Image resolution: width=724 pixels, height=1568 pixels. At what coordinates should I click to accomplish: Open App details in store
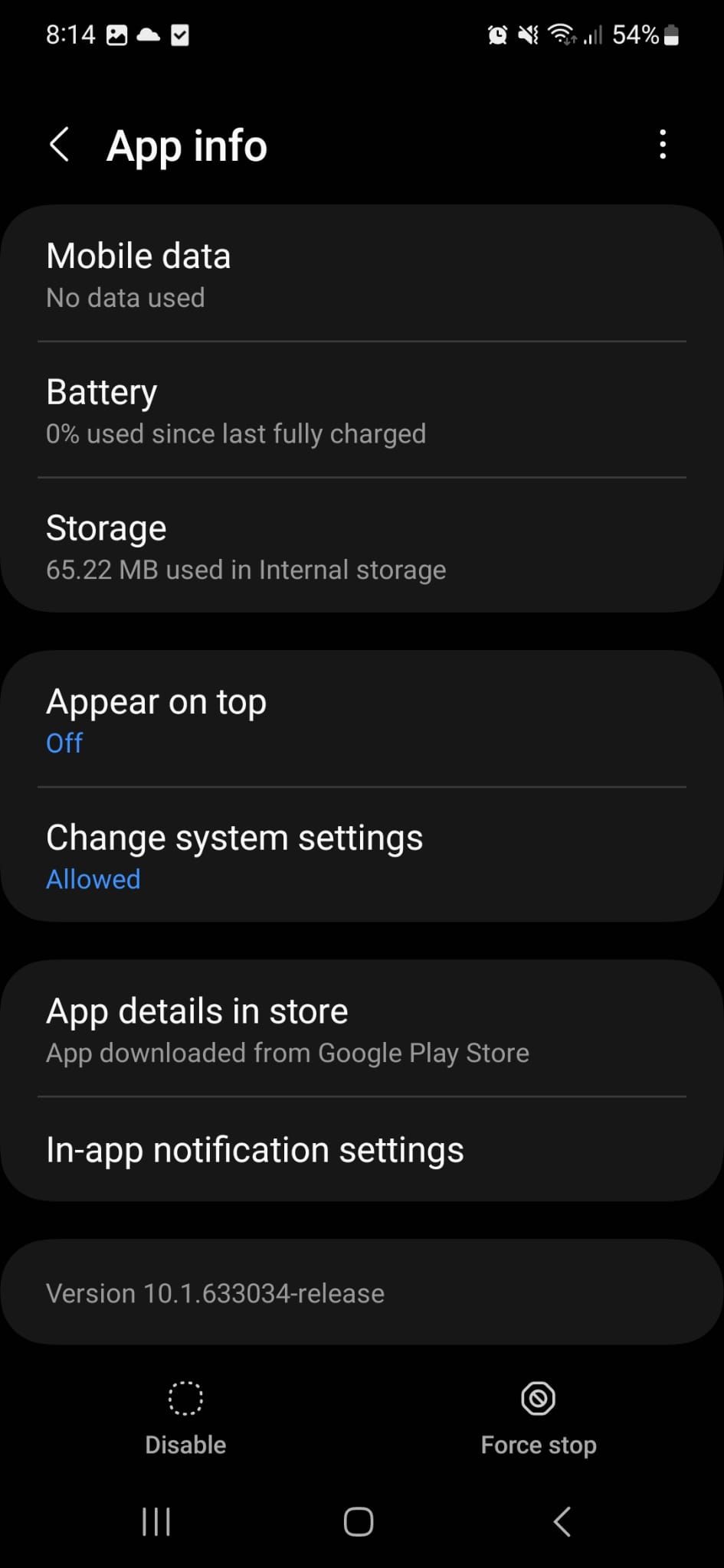click(x=360, y=1028)
